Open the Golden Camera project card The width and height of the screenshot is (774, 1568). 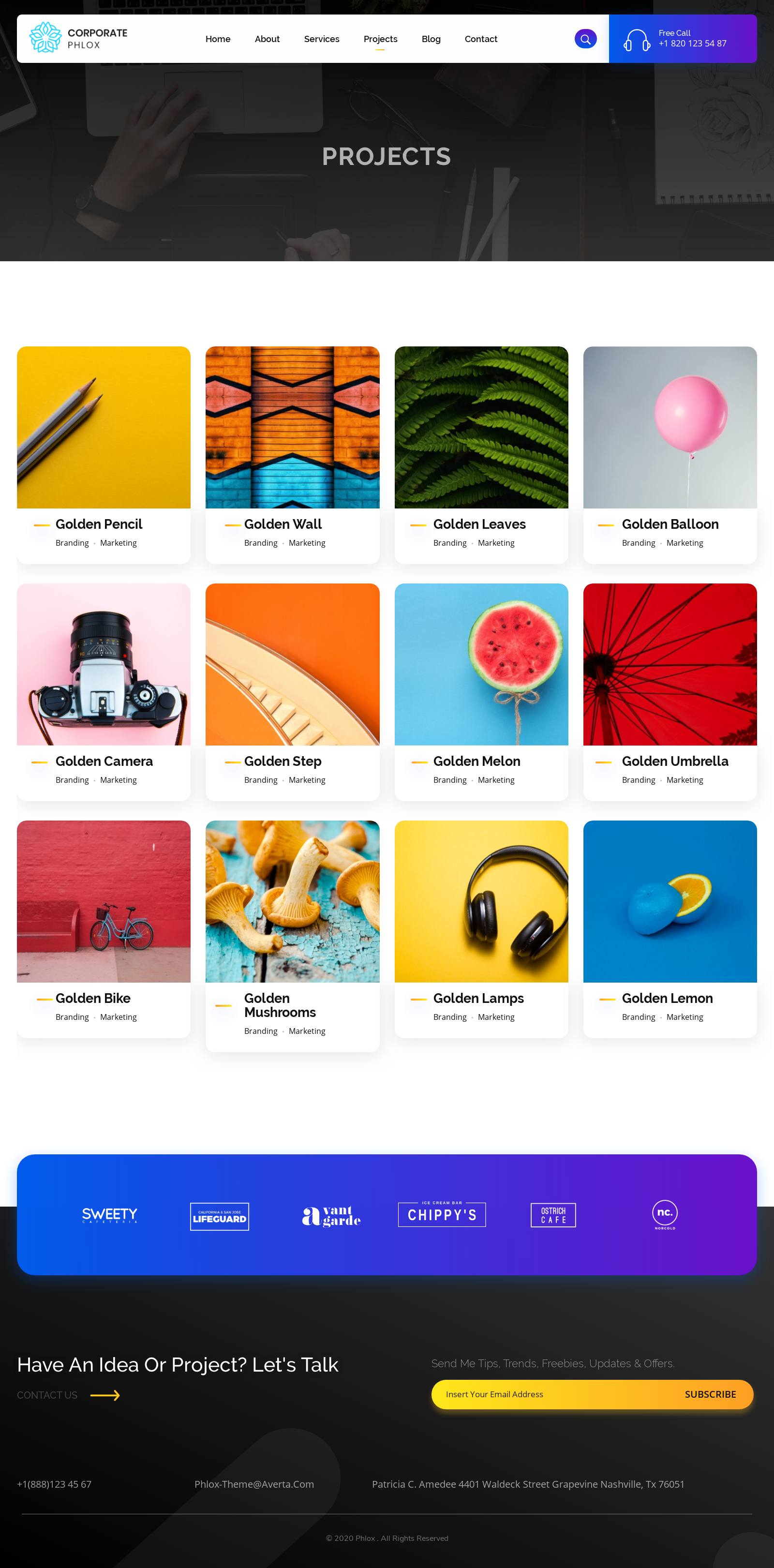pyautogui.click(x=104, y=761)
